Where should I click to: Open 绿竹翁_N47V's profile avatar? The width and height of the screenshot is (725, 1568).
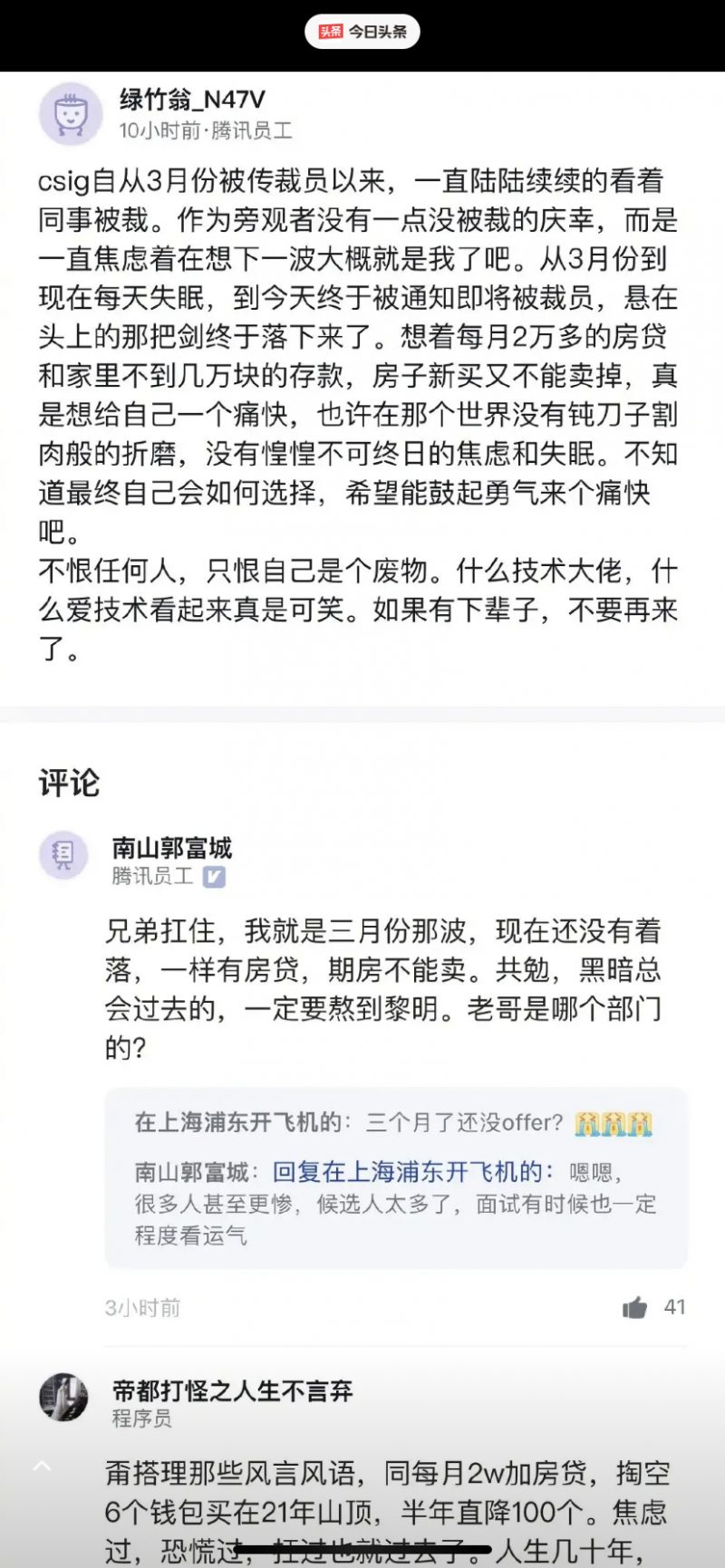click(x=70, y=115)
